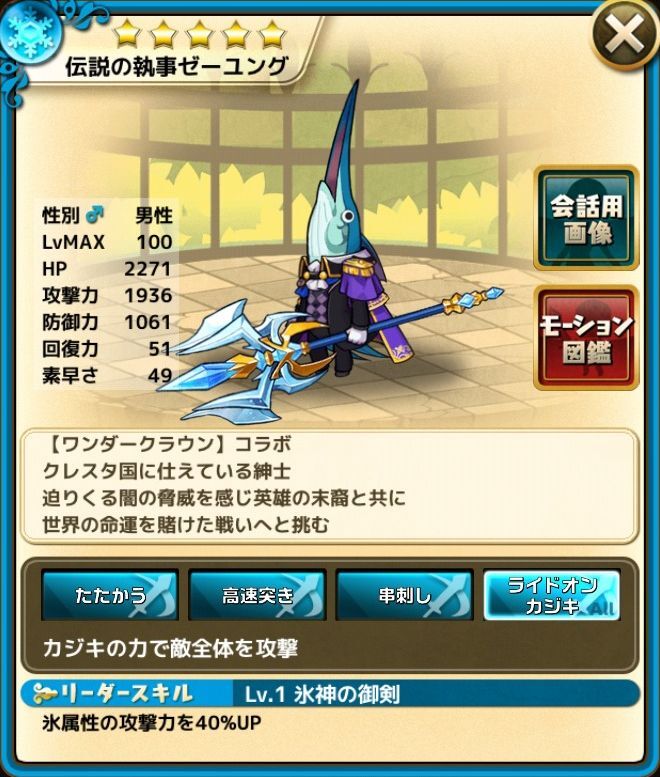Select the 串刺し skill
660x777 pixels.
pyautogui.click(x=404, y=596)
